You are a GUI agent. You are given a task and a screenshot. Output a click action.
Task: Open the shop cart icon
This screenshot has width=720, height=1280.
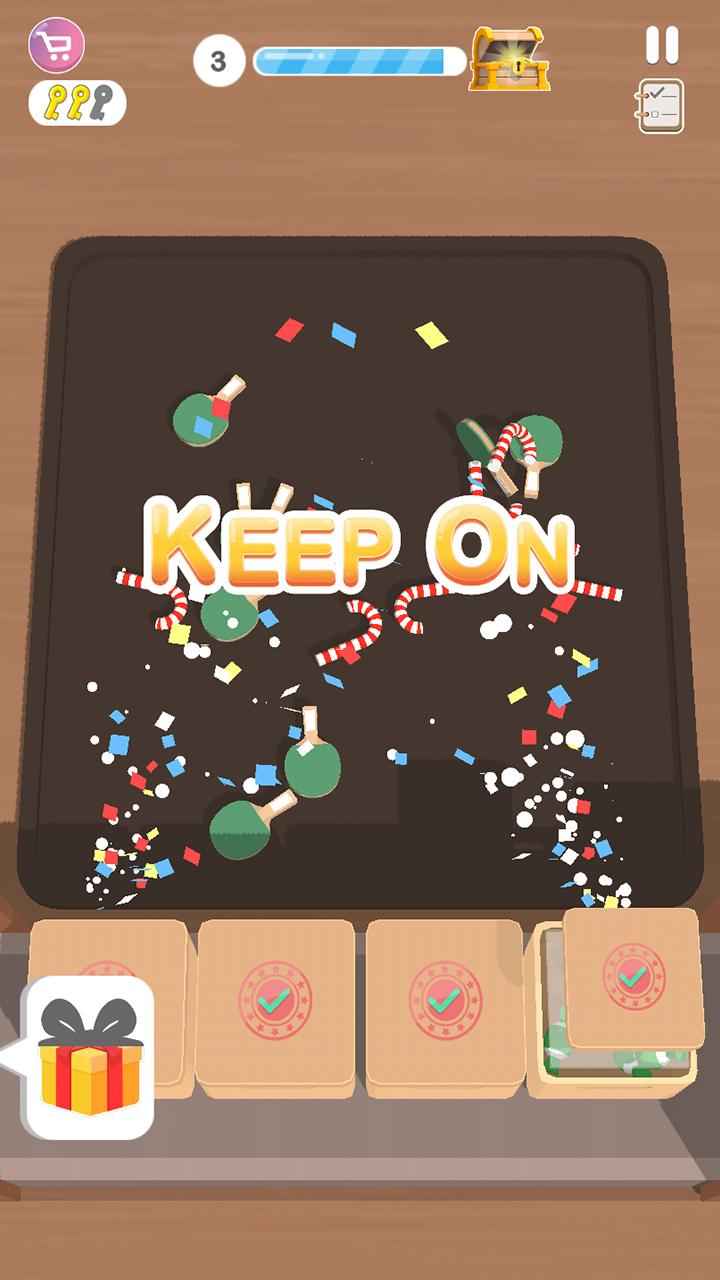click(x=56, y=45)
